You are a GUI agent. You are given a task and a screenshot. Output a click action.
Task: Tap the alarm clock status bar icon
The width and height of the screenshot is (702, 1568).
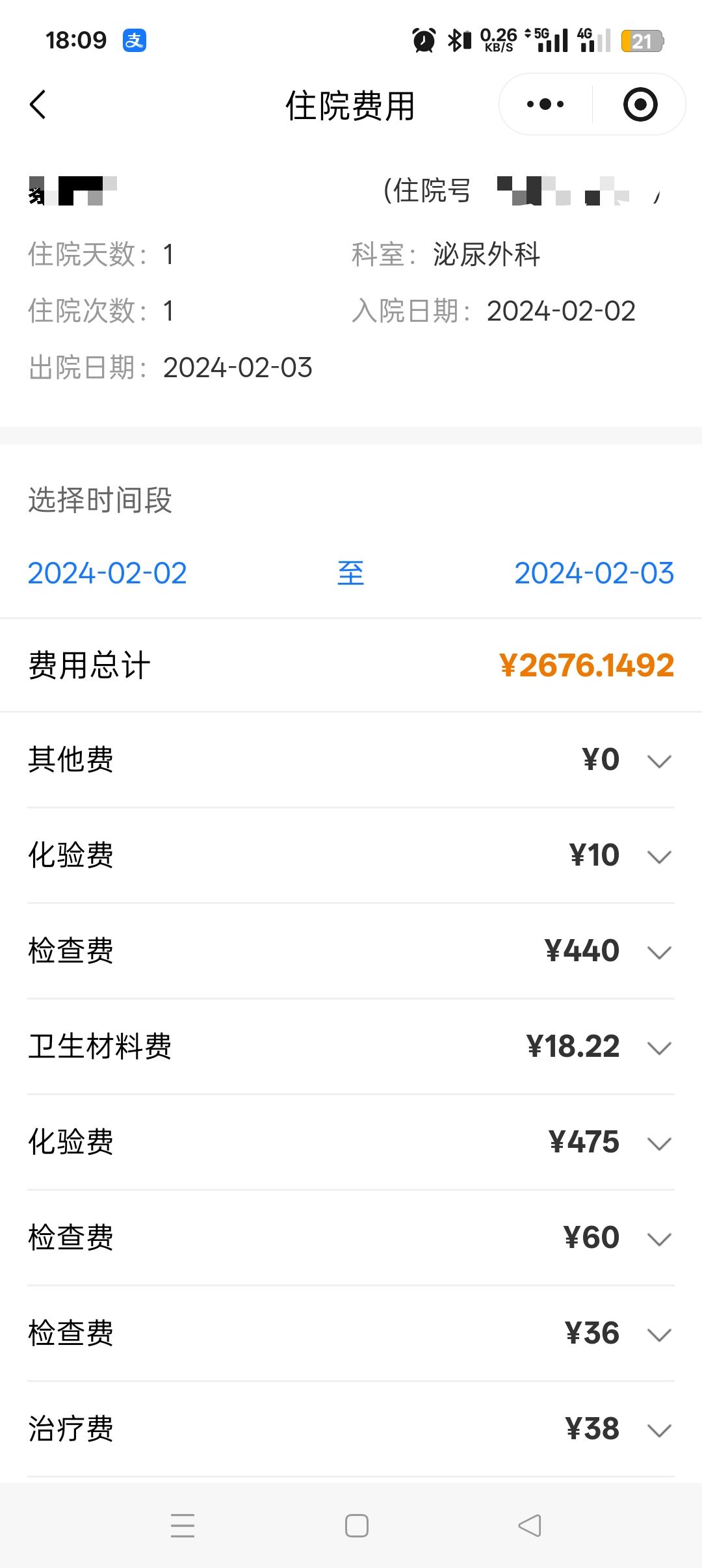click(423, 40)
